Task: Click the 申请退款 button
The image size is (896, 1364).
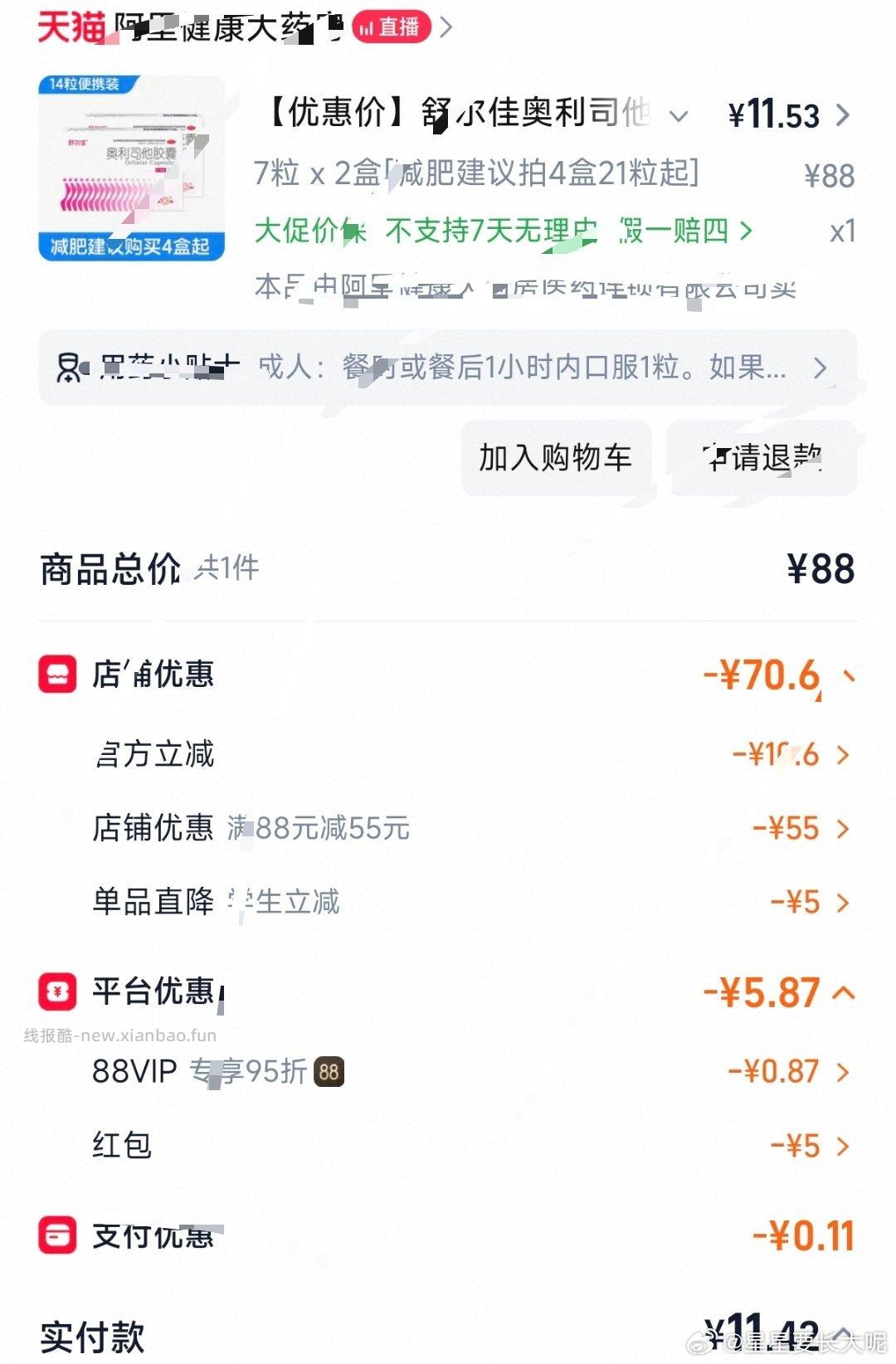Action: pos(764,457)
